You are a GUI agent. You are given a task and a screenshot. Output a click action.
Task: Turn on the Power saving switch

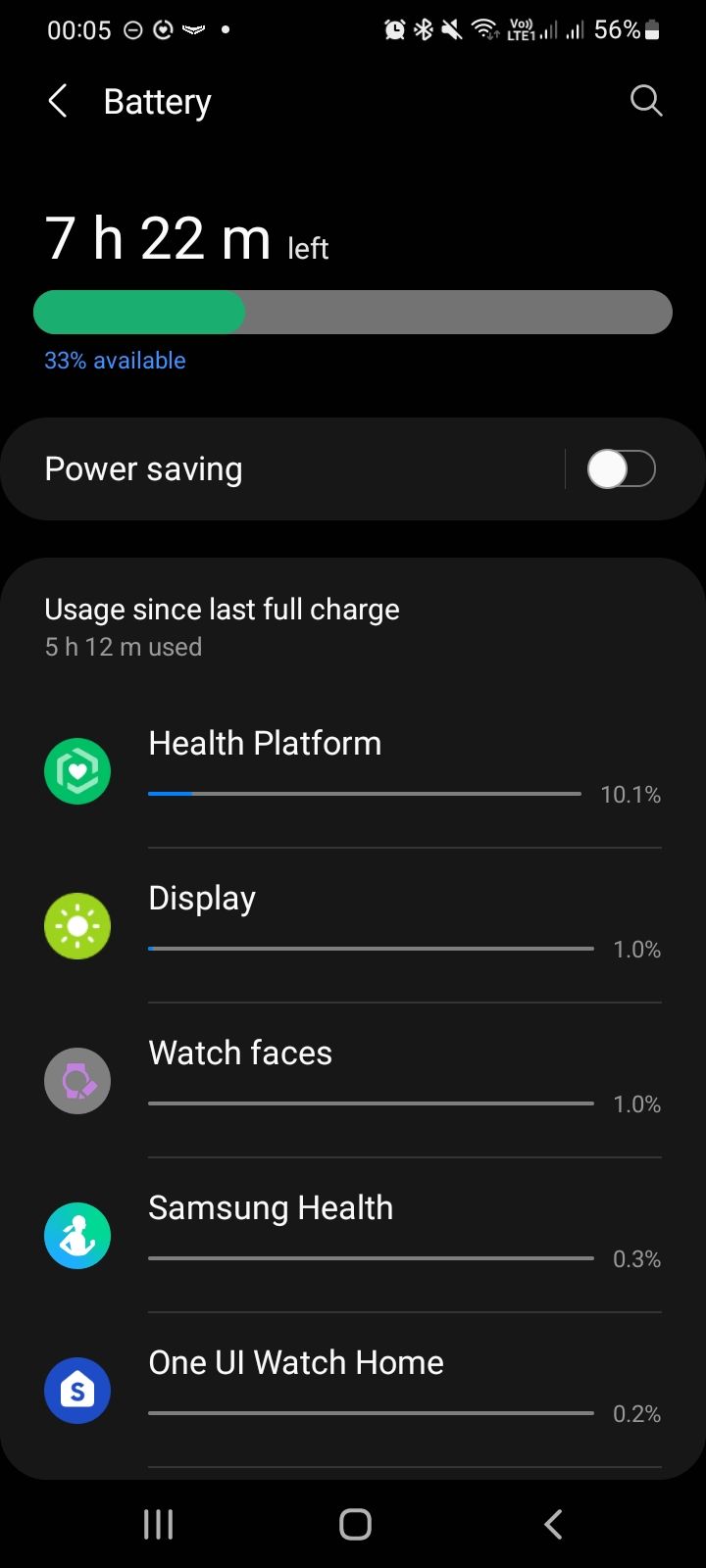[x=621, y=469]
